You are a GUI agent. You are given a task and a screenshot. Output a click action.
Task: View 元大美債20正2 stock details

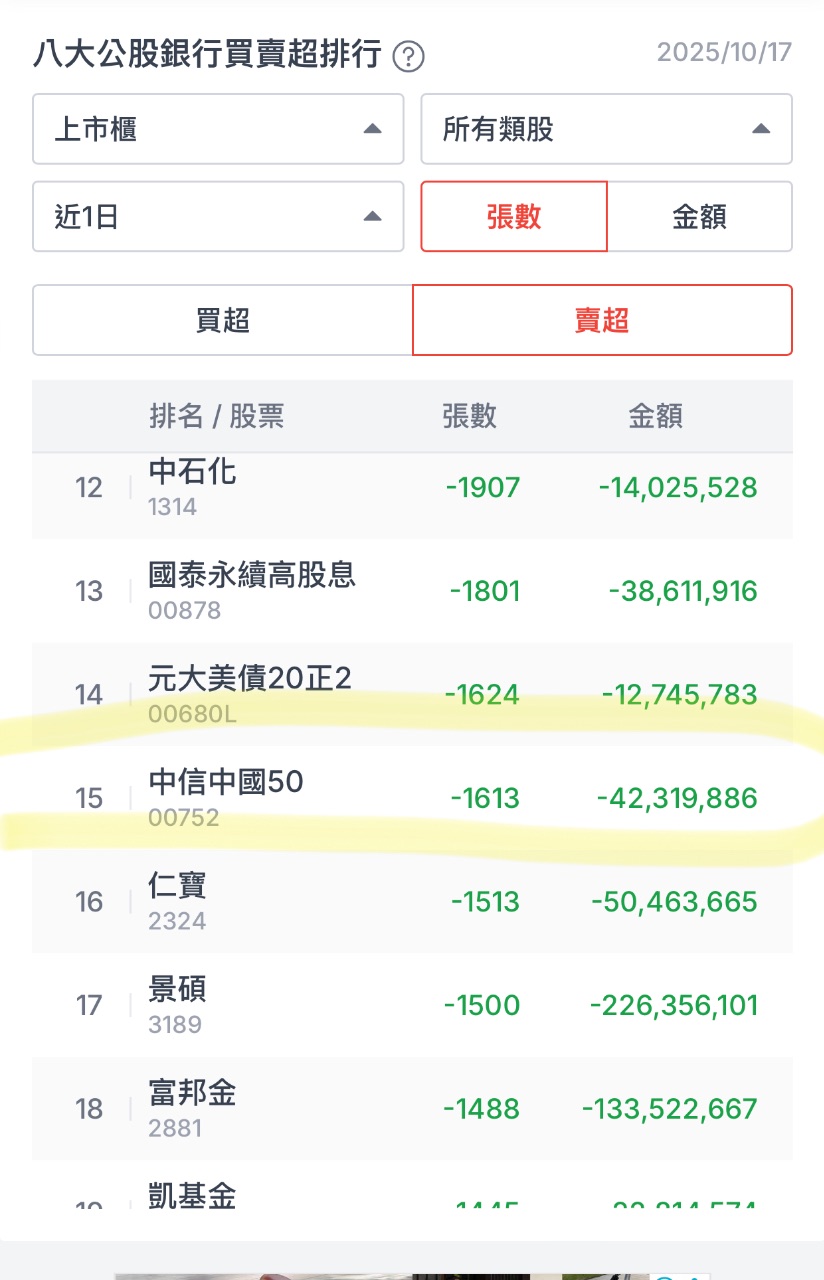(412, 694)
